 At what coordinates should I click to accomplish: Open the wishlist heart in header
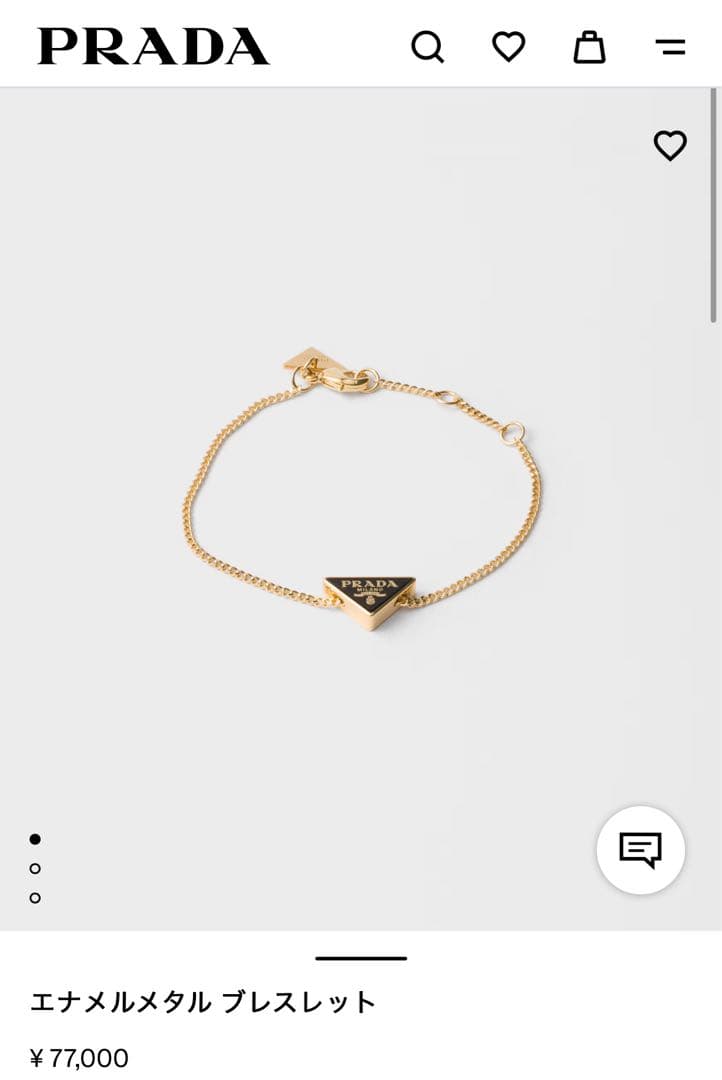508,46
